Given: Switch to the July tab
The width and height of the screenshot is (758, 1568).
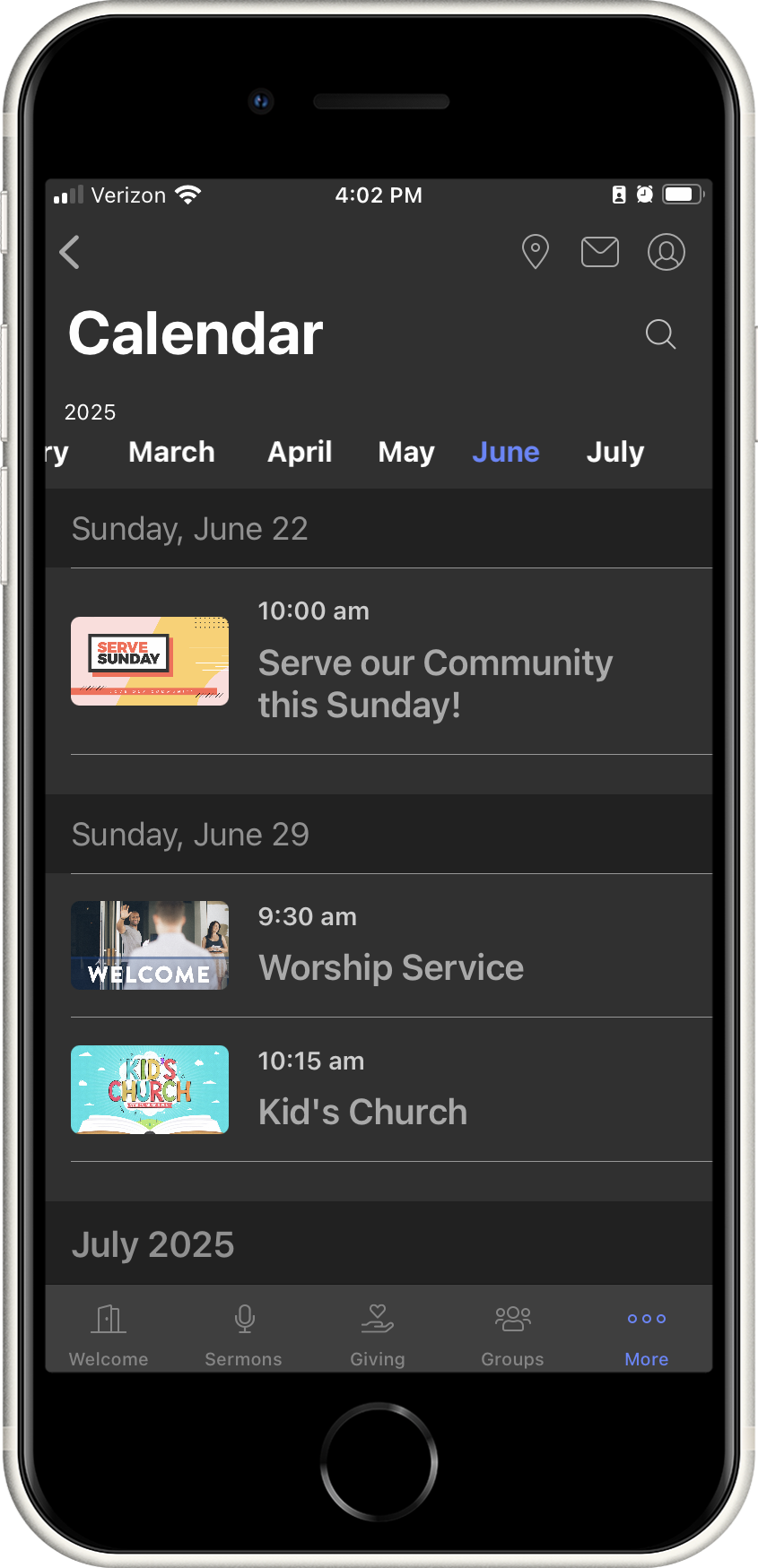Looking at the screenshot, I should [615, 452].
